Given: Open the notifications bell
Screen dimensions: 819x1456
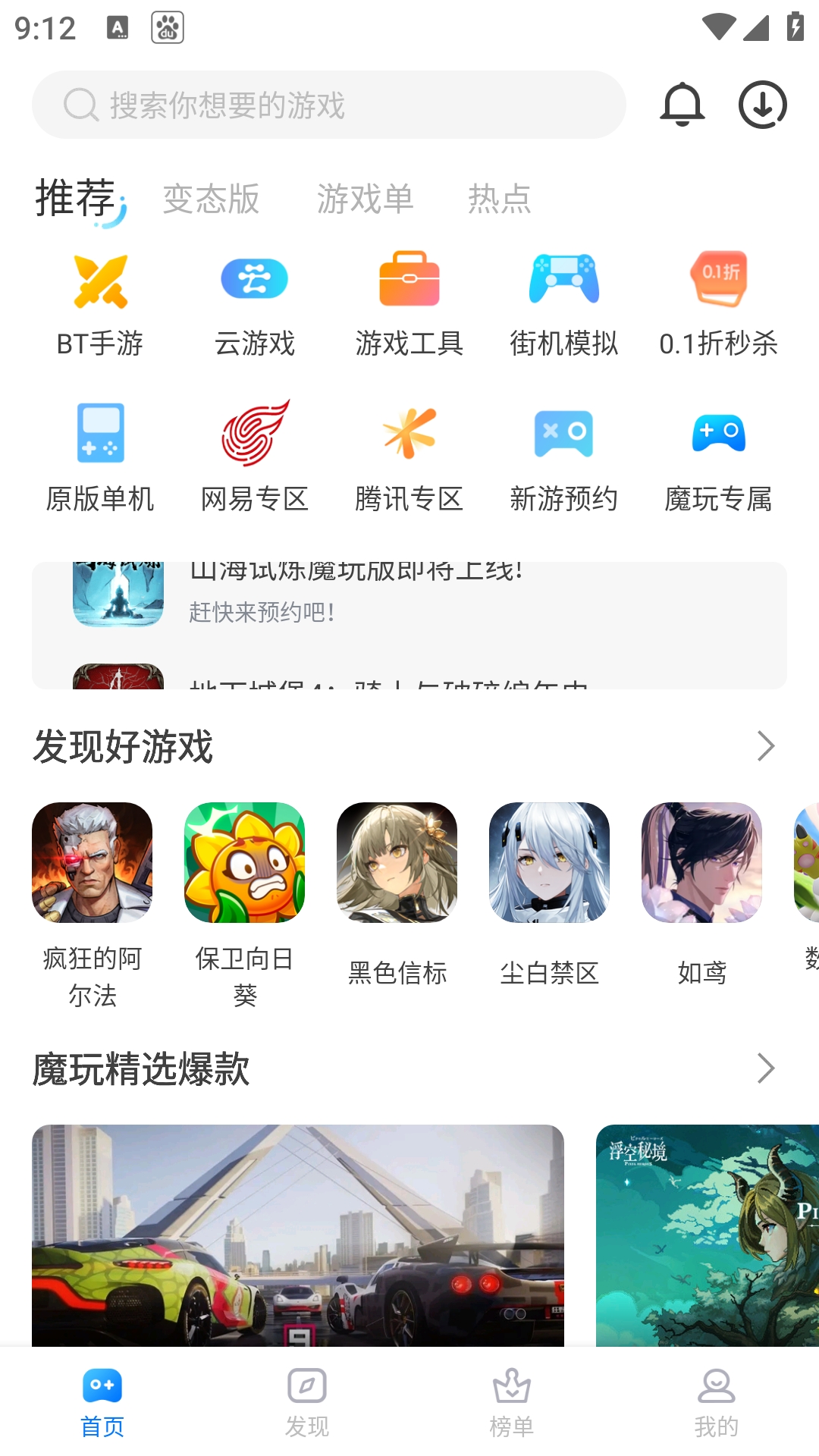Looking at the screenshot, I should (x=682, y=105).
